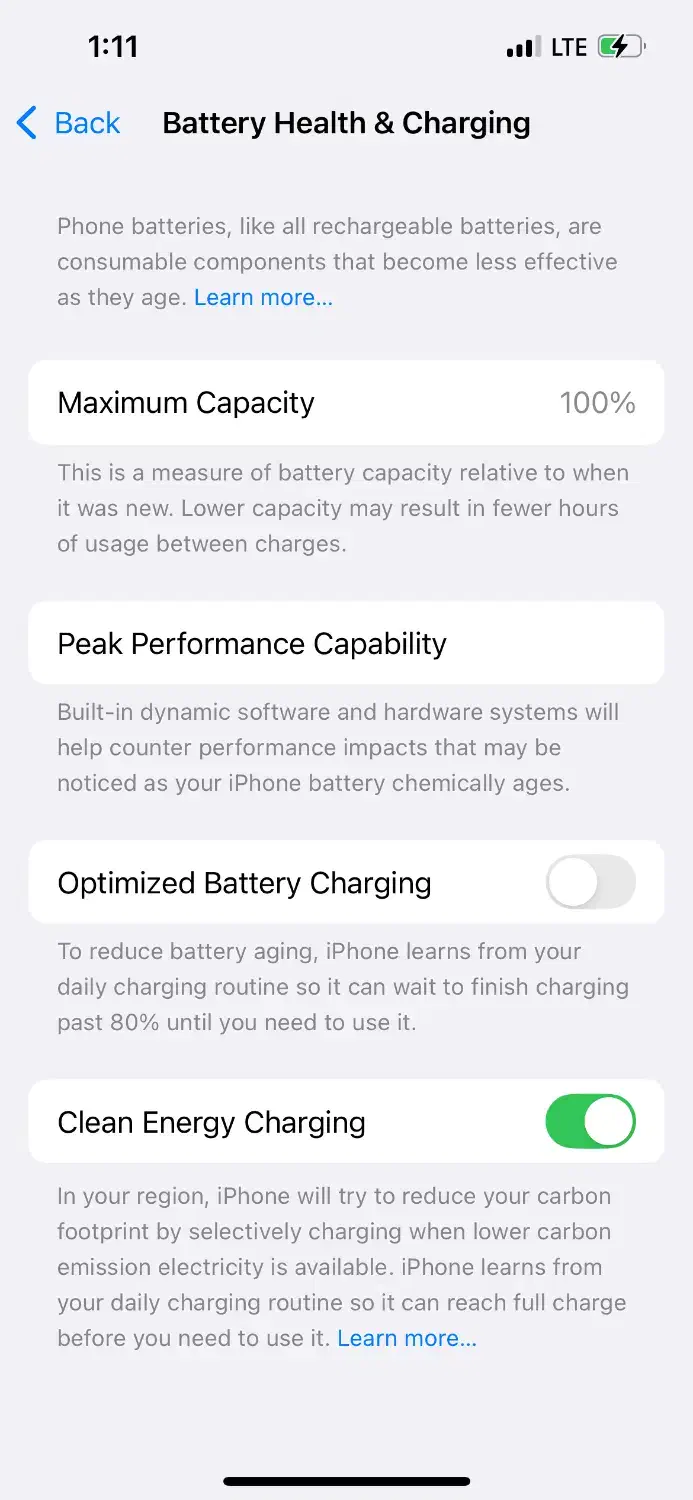Open Learn more link under Clean Energy Charging
The image size is (693, 1500).
click(x=407, y=1338)
